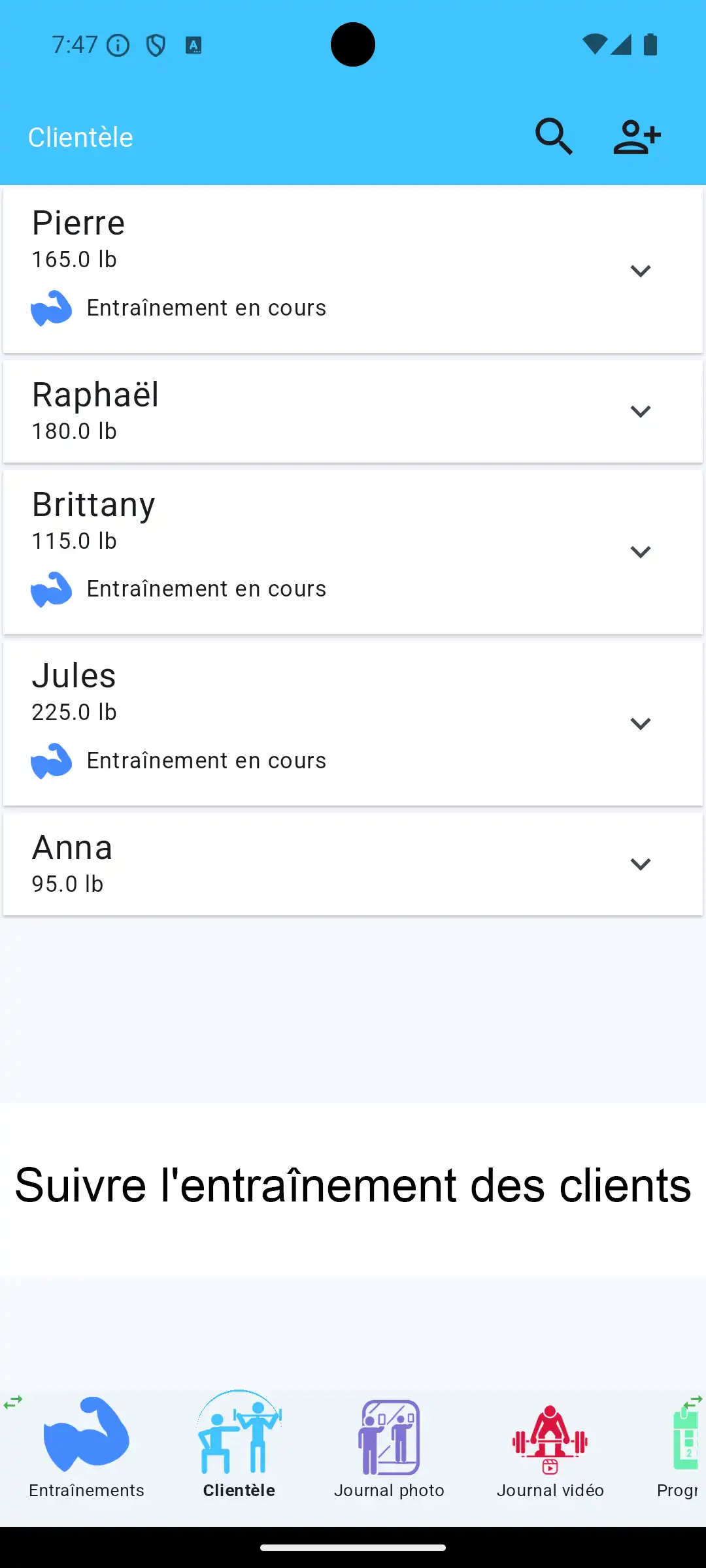The image size is (706, 1568).
Task: Open the Journal vidéo weightlifter icon
Action: tap(550, 1440)
